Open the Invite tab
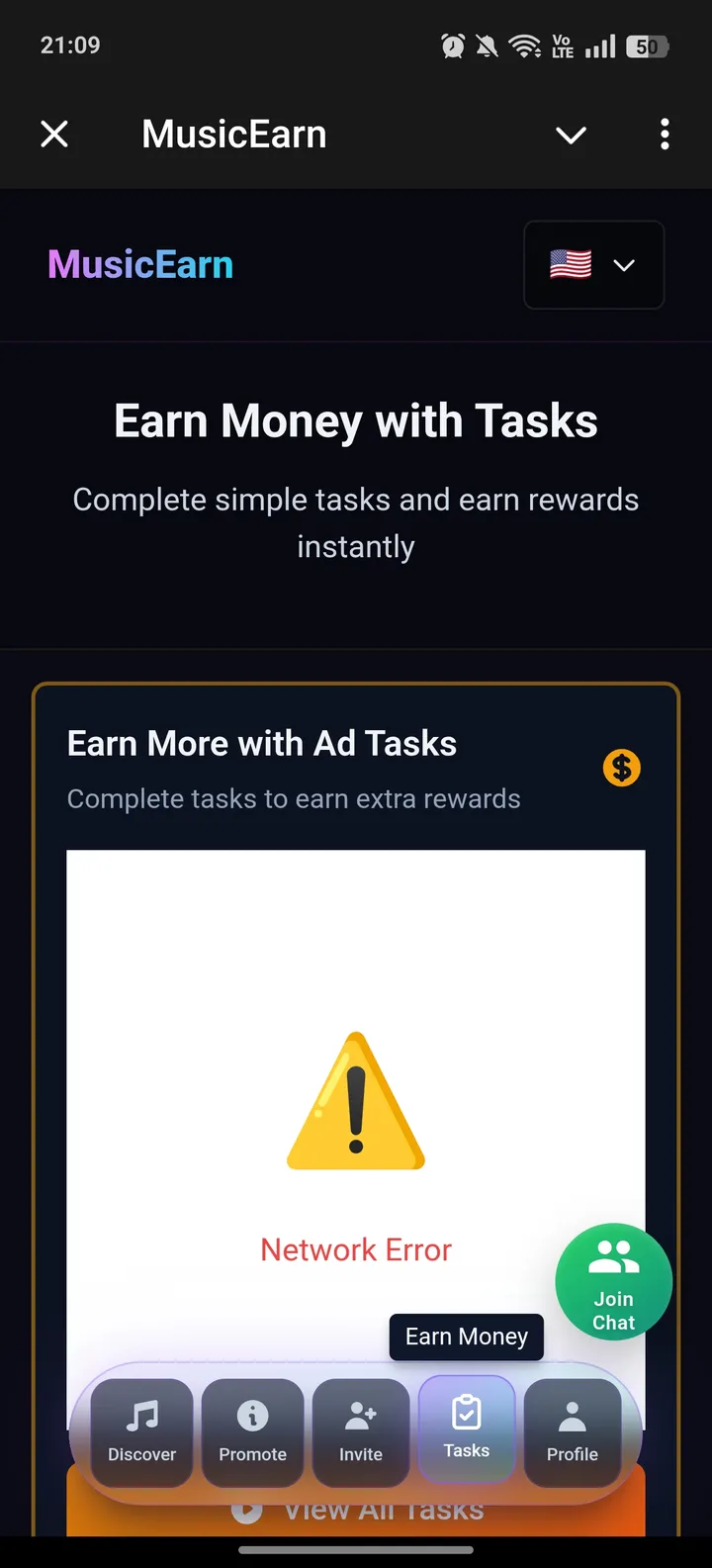The image size is (712, 1568). [361, 1431]
